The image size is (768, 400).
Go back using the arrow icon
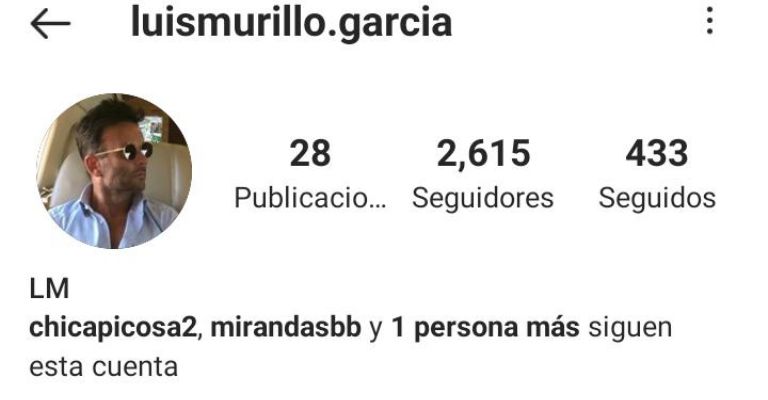(50, 24)
